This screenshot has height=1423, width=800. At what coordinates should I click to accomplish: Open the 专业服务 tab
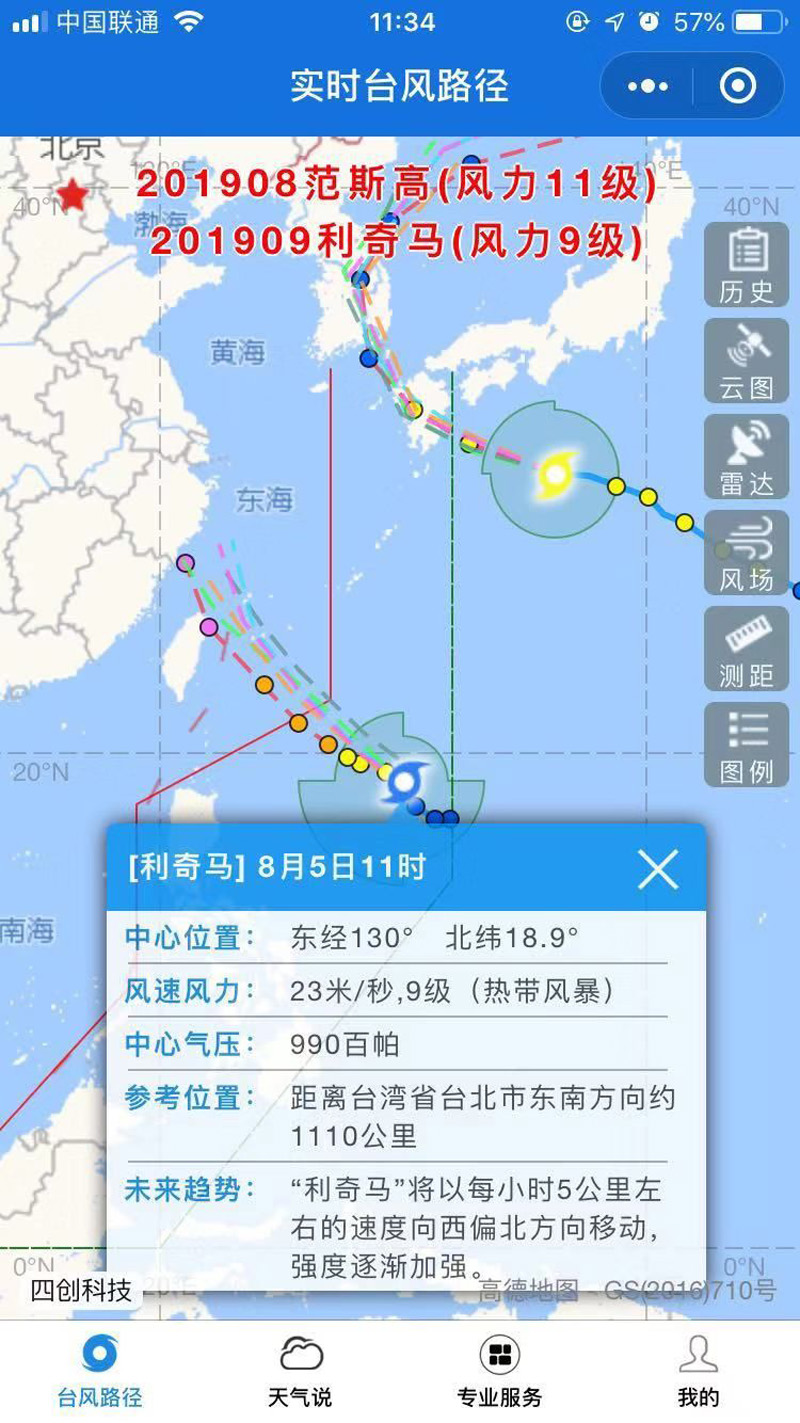pyautogui.click(x=499, y=1370)
